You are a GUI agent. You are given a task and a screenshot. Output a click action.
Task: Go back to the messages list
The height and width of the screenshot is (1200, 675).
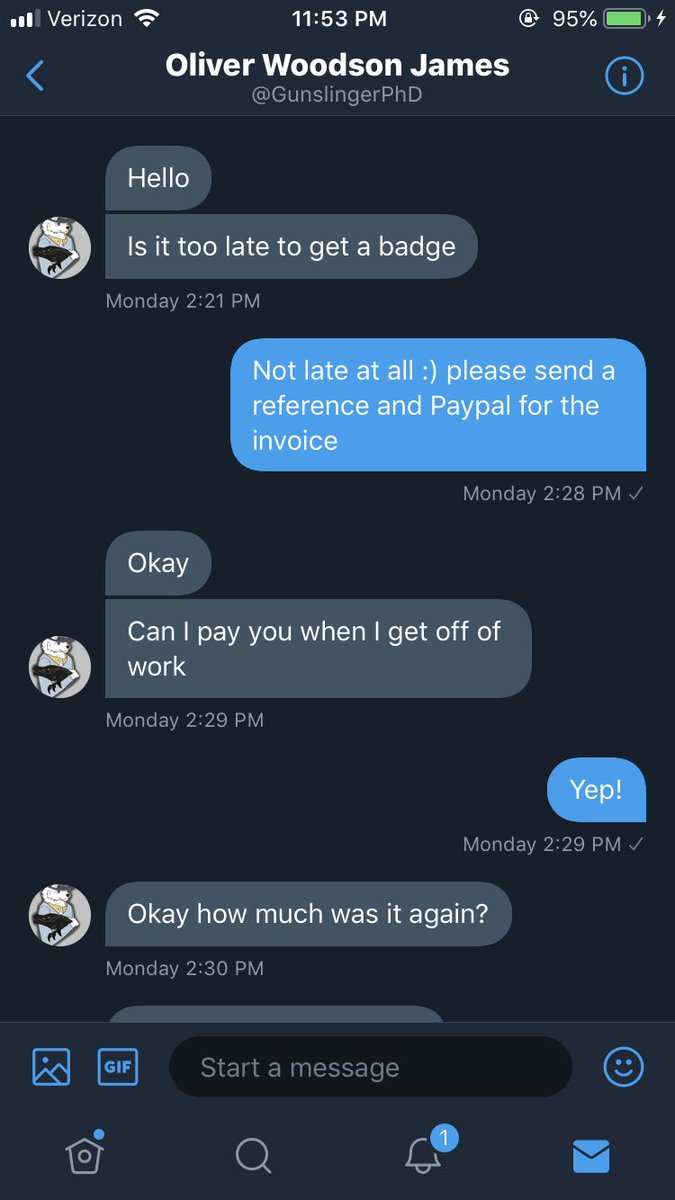pyautogui.click(x=35, y=76)
